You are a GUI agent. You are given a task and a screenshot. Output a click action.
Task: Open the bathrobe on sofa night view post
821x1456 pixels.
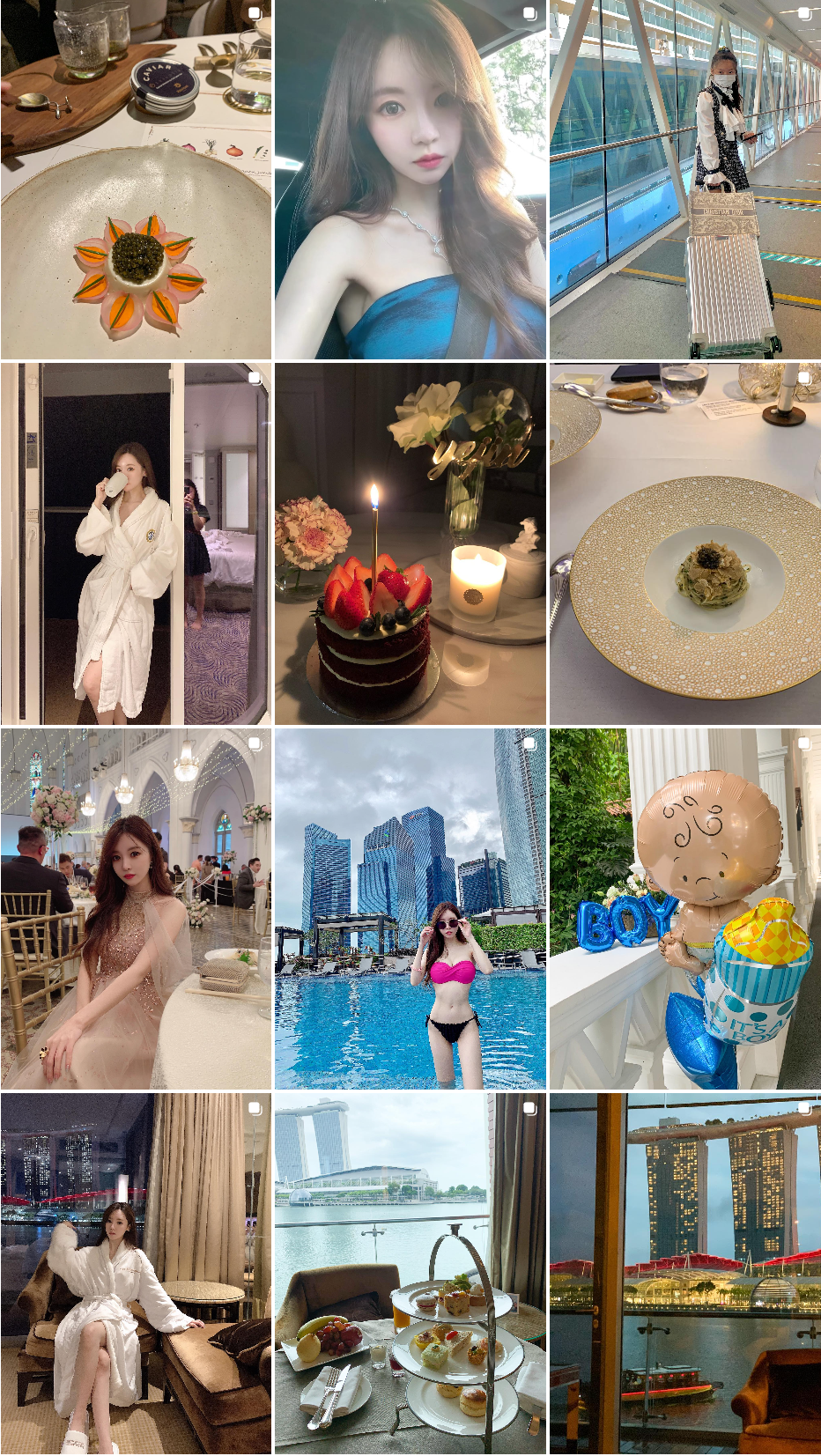[x=136, y=1273]
